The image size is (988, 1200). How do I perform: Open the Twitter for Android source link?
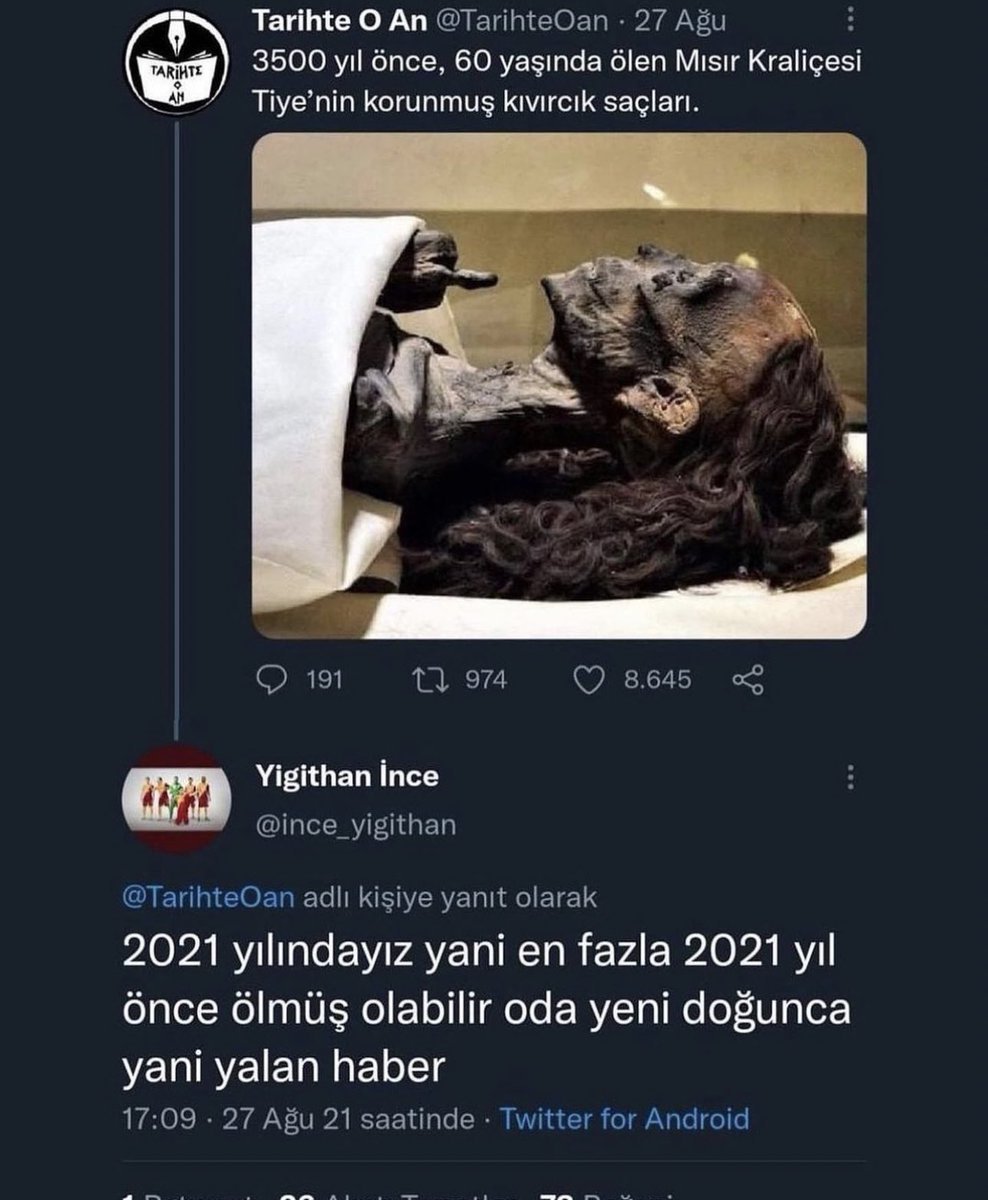(x=624, y=1117)
